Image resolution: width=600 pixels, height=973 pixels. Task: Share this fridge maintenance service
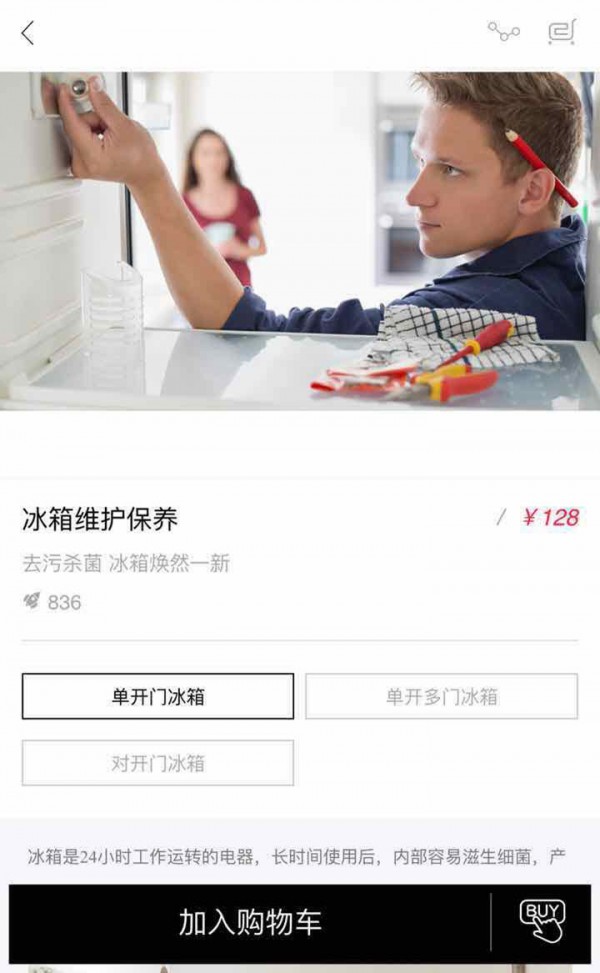(x=503, y=32)
